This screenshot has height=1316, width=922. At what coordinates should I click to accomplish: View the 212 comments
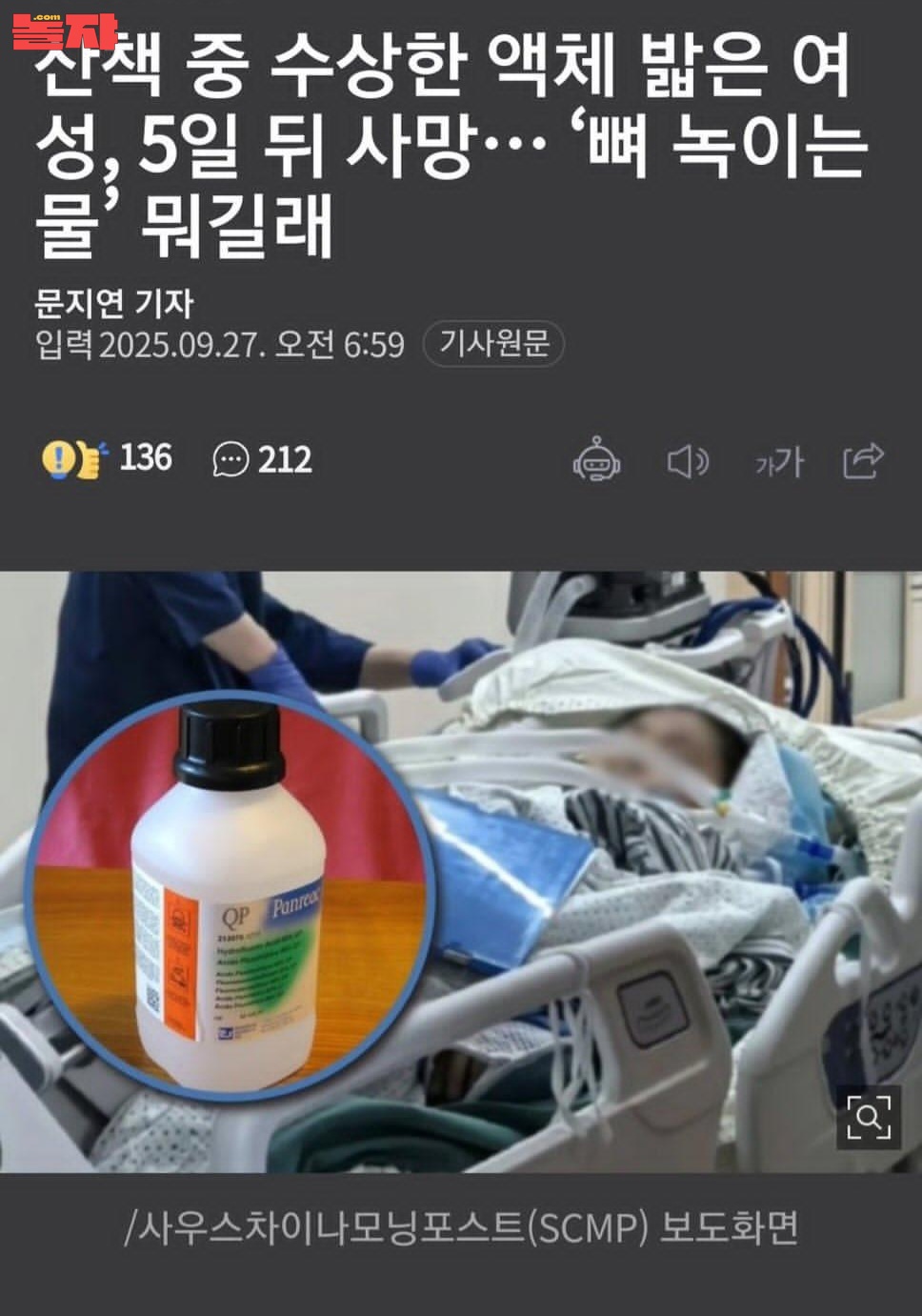262,459
